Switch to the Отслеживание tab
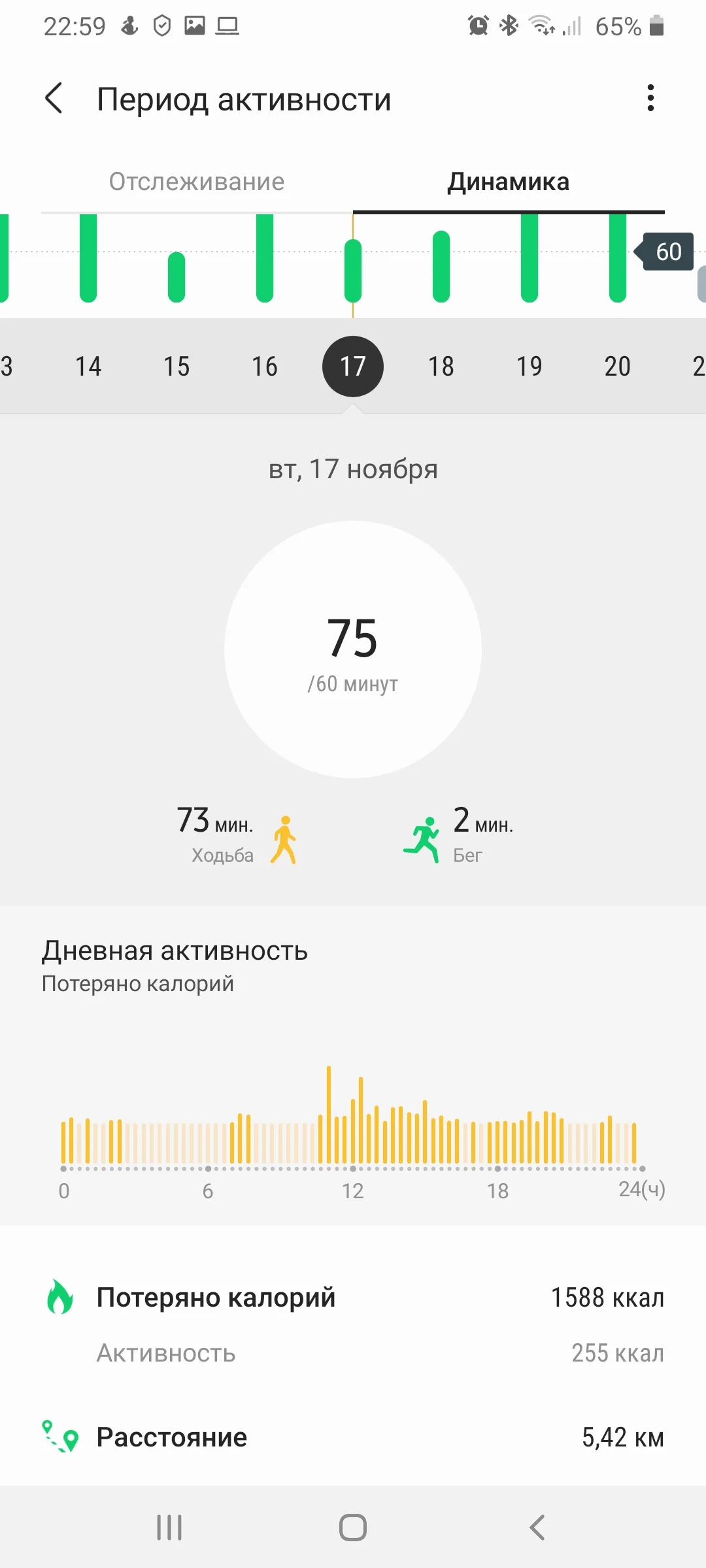Image resolution: width=706 pixels, height=1568 pixels. pos(197,182)
